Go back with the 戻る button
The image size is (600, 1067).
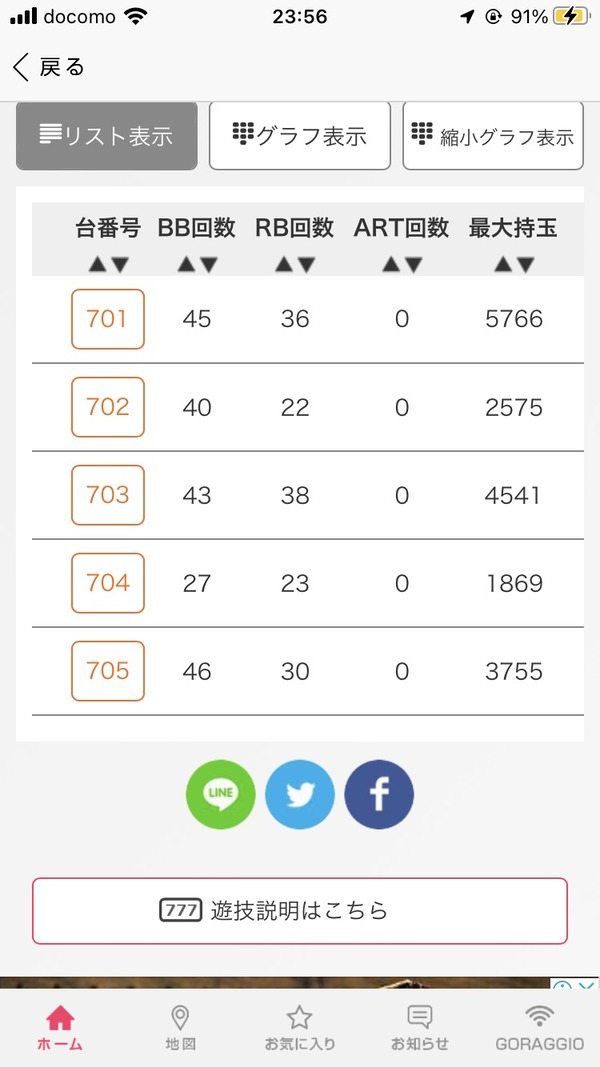tap(48, 67)
